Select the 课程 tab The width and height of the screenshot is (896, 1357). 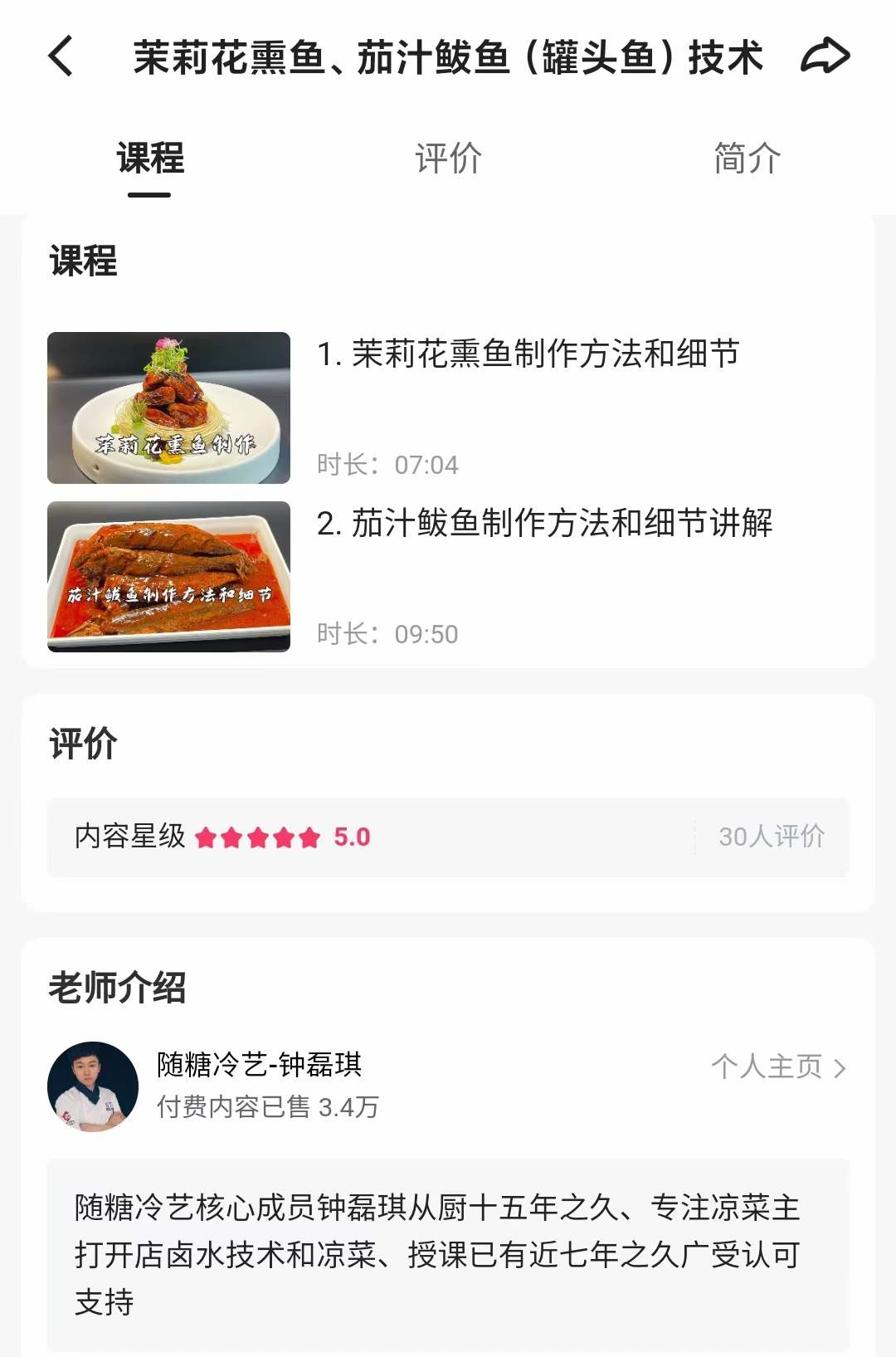click(x=148, y=160)
